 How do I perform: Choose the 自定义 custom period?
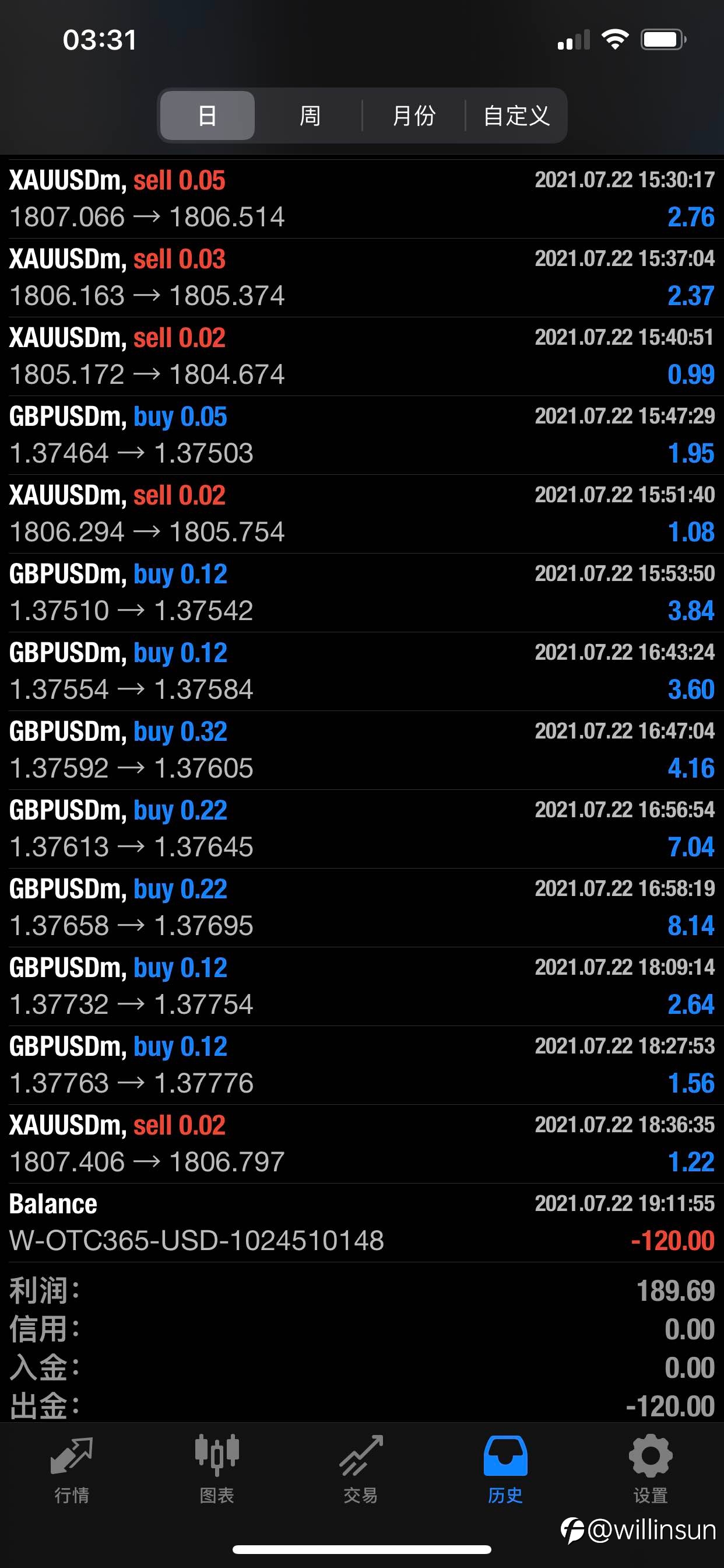pyautogui.click(x=516, y=116)
